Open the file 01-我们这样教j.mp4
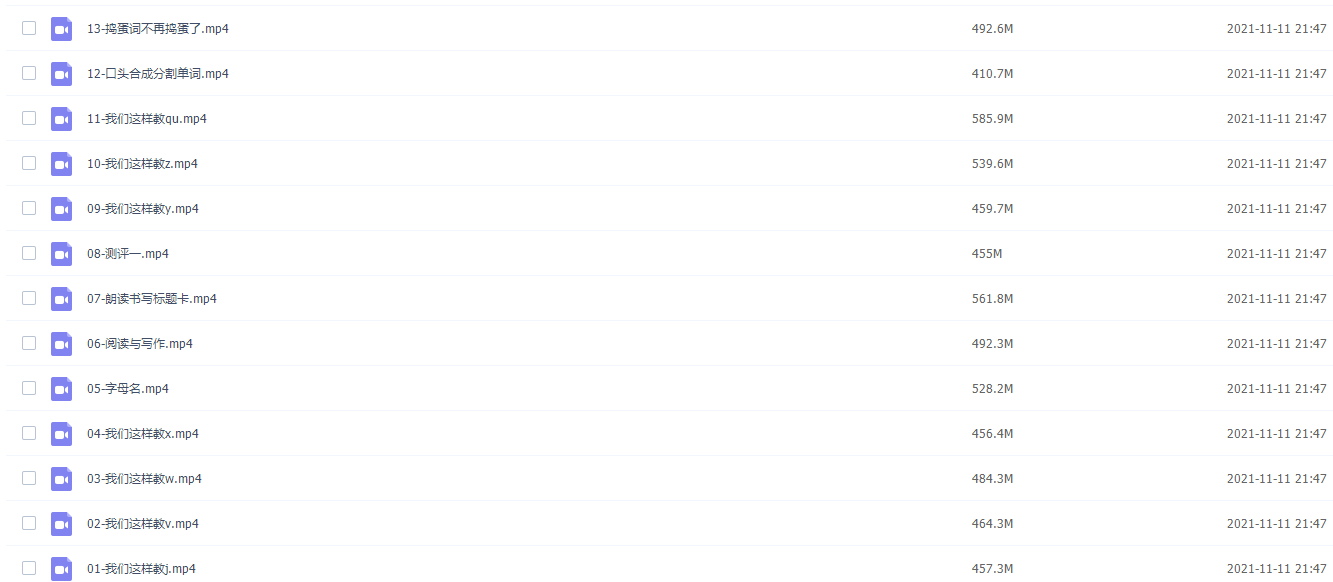Image resolution: width=1333 pixels, height=582 pixels. [141, 569]
